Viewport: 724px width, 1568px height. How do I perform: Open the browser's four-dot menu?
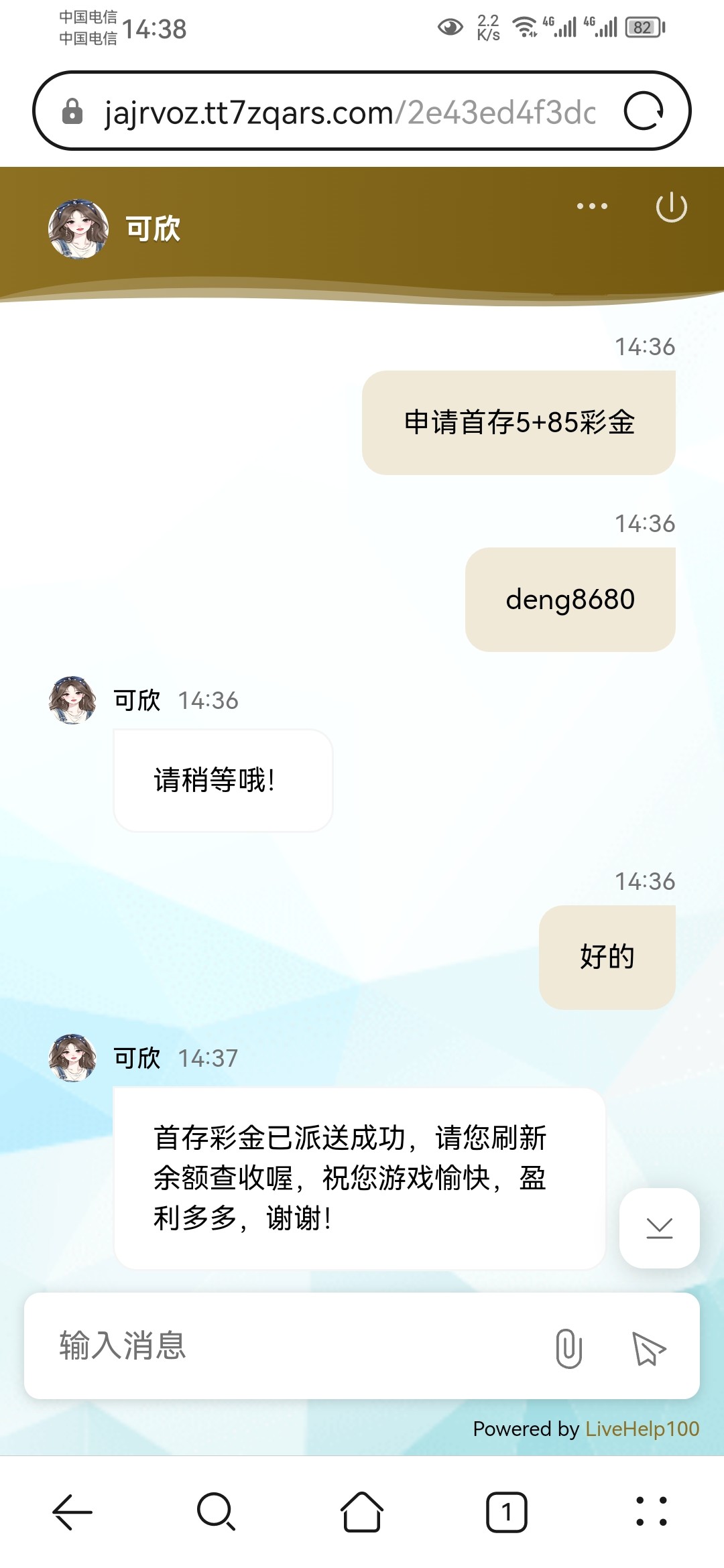652,1512
